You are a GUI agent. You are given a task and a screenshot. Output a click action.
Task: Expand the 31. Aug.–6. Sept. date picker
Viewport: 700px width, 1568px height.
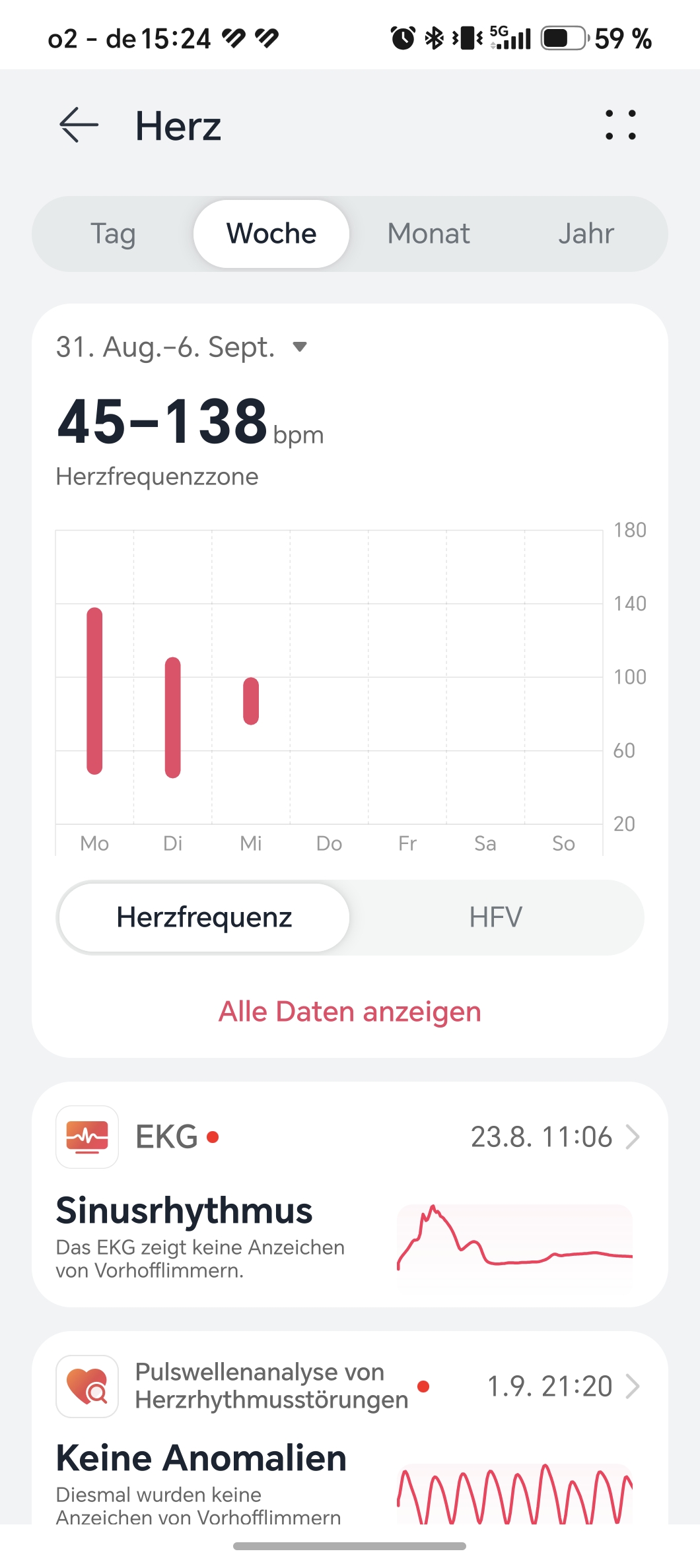[x=182, y=346]
